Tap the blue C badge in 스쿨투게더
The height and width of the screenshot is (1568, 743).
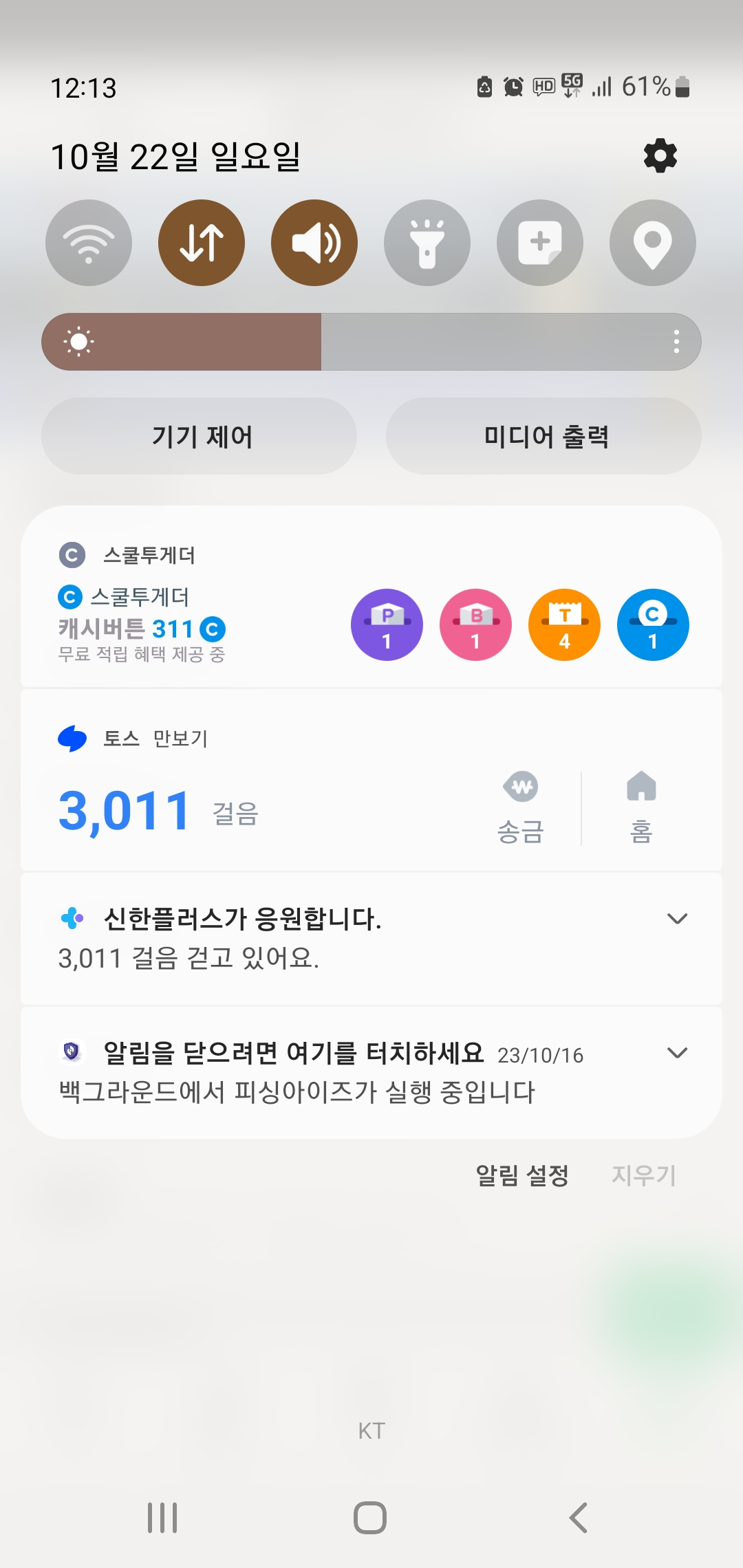click(653, 624)
